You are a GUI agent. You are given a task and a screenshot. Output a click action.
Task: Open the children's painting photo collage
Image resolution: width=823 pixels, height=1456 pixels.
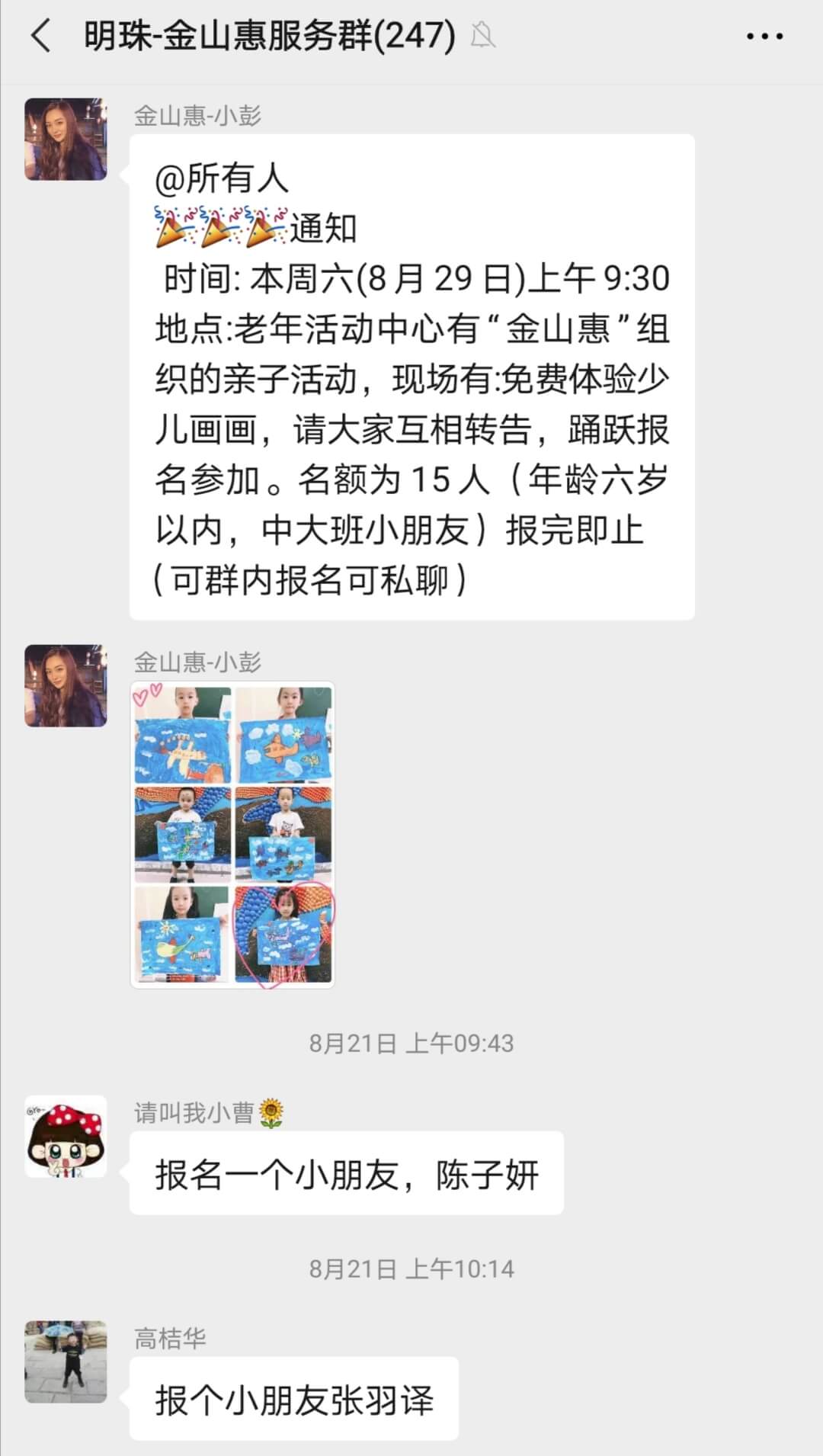[232, 834]
